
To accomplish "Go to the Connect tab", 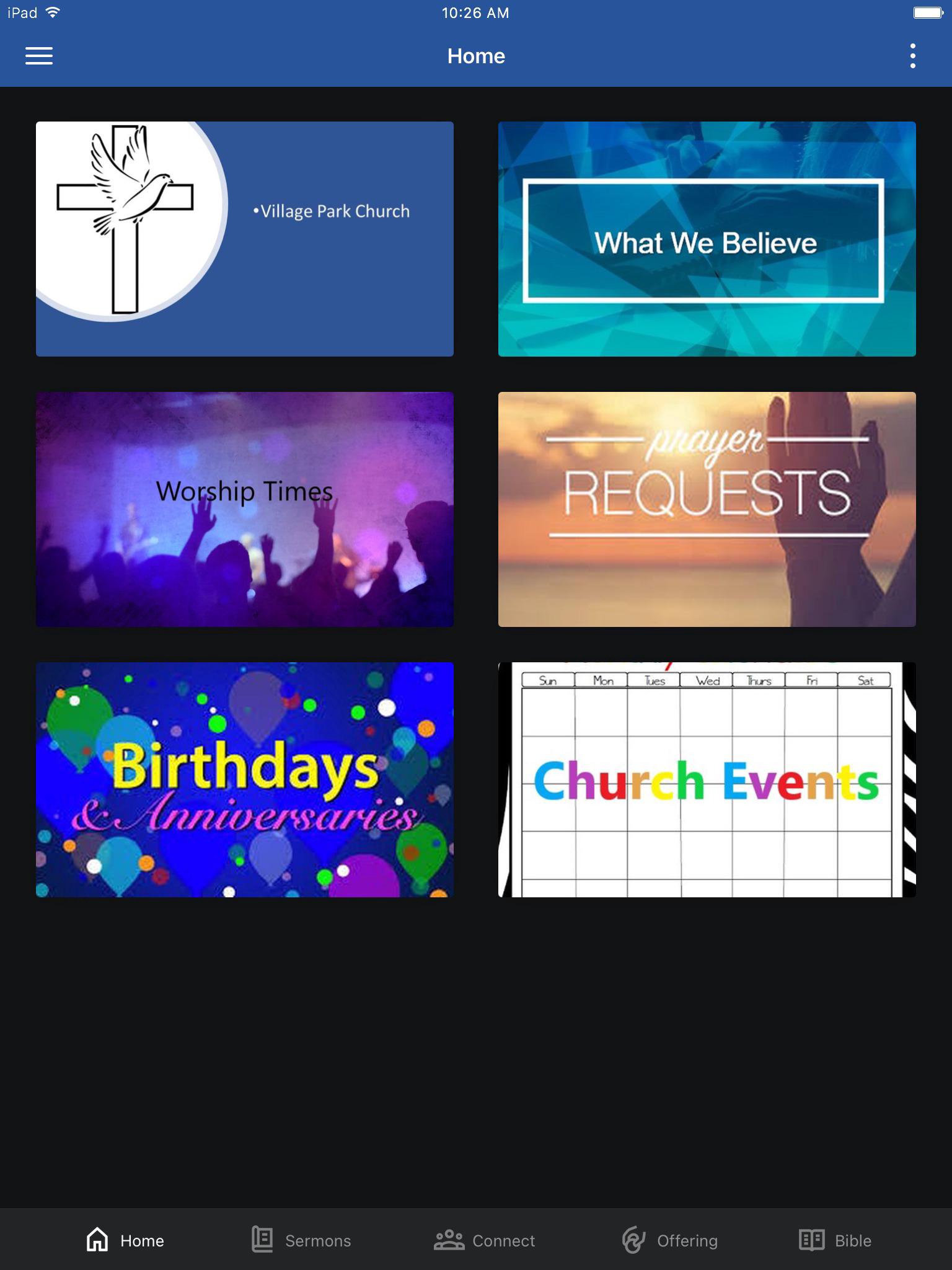I will pyautogui.click(x=484, y=1240).
